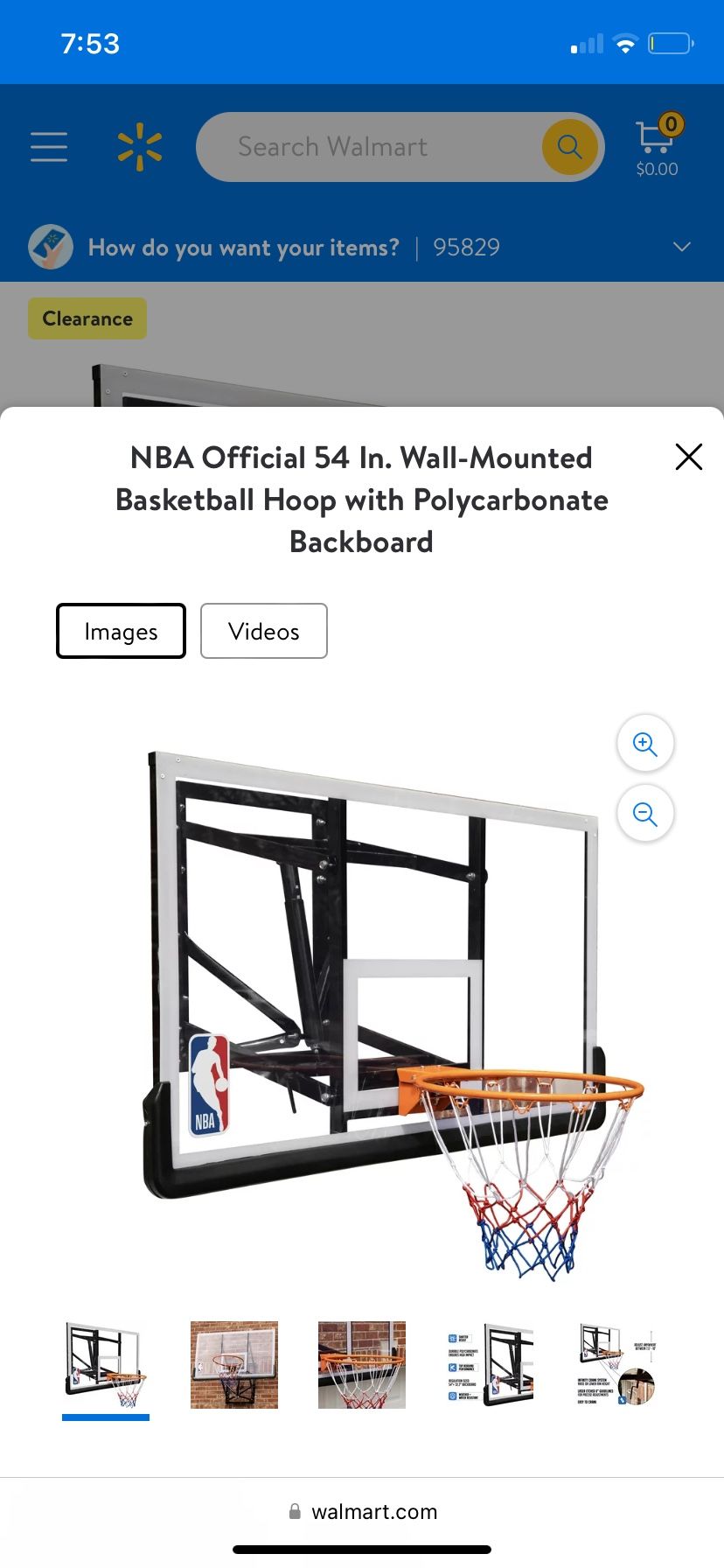The height and width of the screenshot is (1568, 724).
Task: Switch to the Videos tab
Action: [x=263, y=631]
